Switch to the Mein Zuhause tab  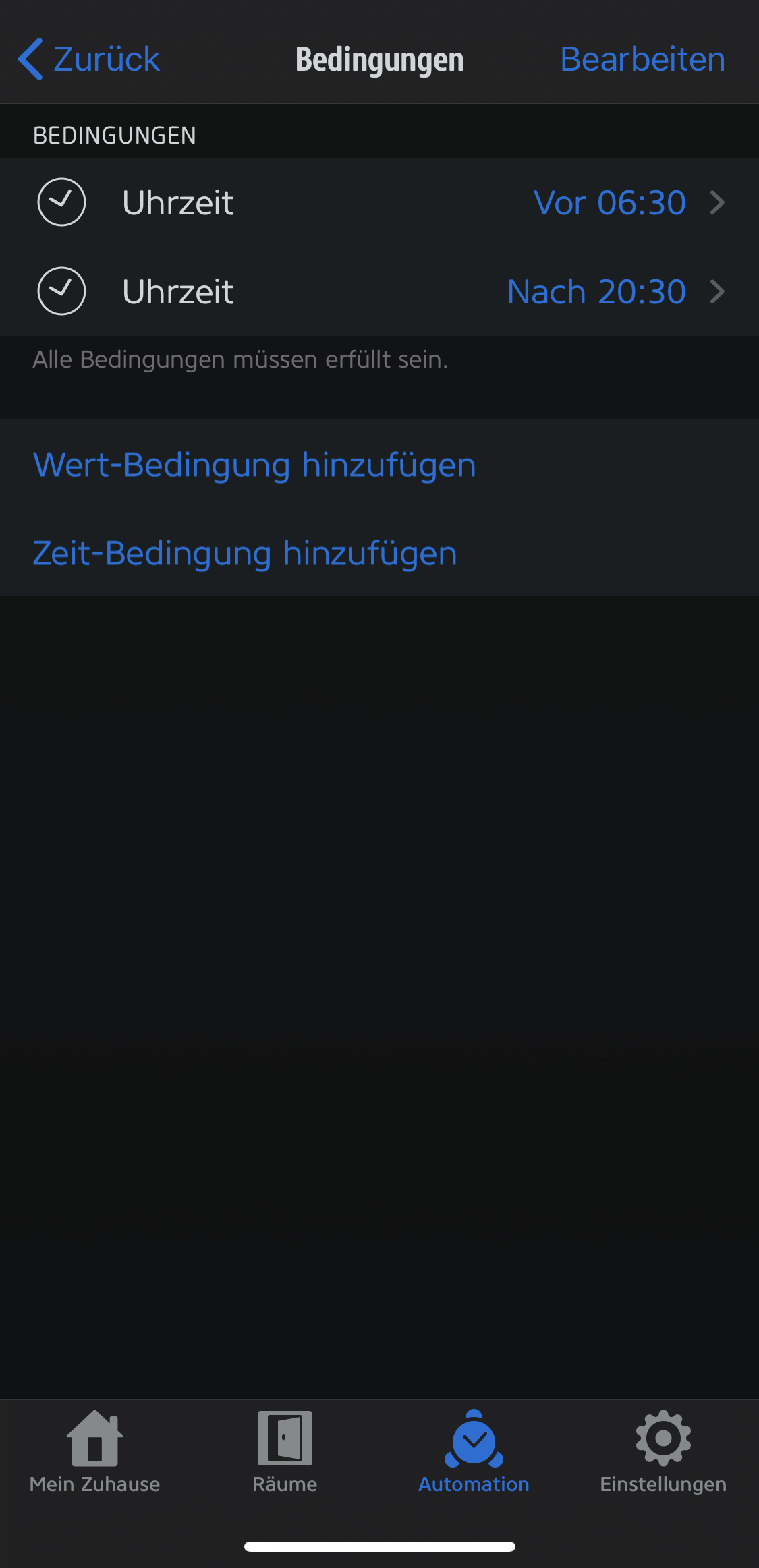point(94,1451)
